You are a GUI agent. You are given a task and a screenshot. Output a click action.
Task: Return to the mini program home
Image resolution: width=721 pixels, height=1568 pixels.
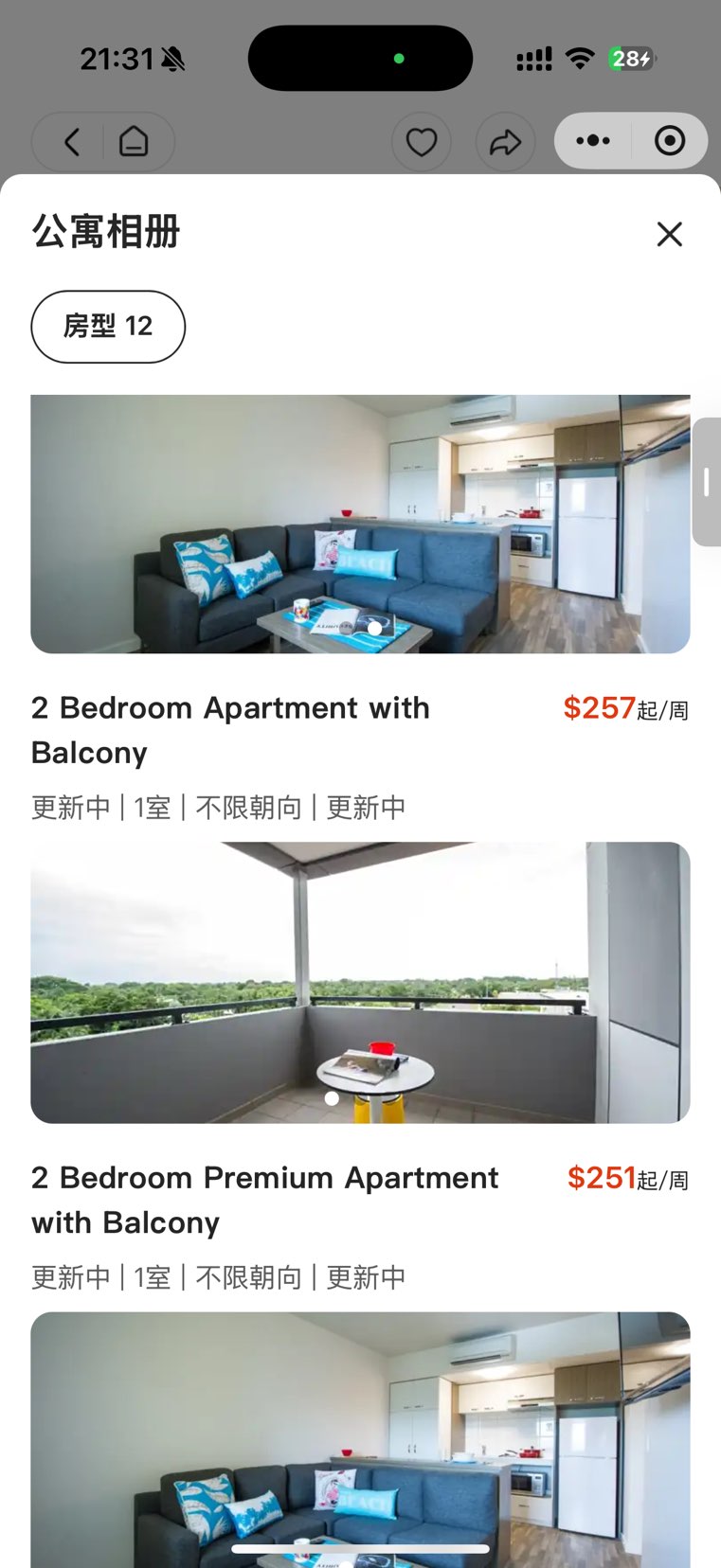134,142
